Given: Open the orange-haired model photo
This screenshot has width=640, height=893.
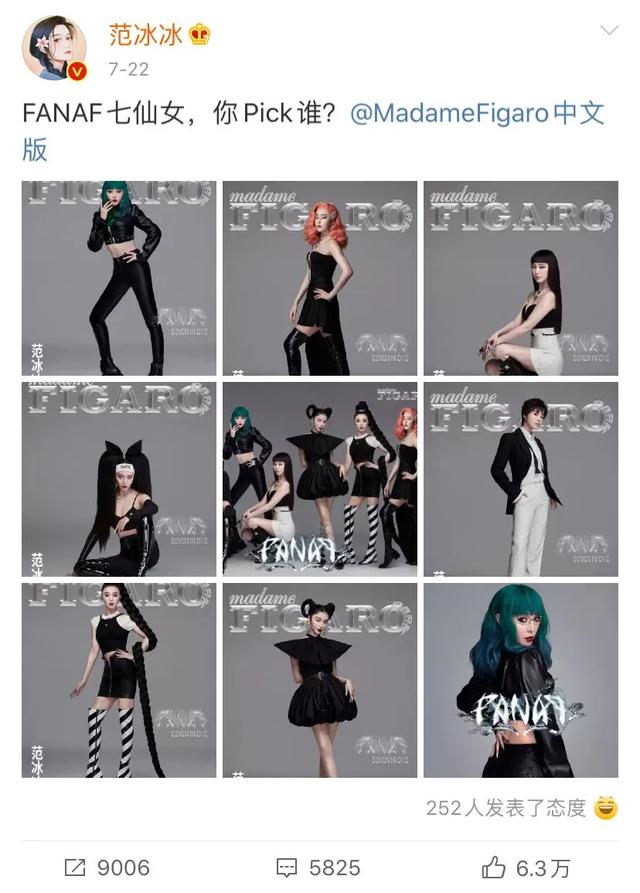Looking at the screenshot, I should [320, 278].
